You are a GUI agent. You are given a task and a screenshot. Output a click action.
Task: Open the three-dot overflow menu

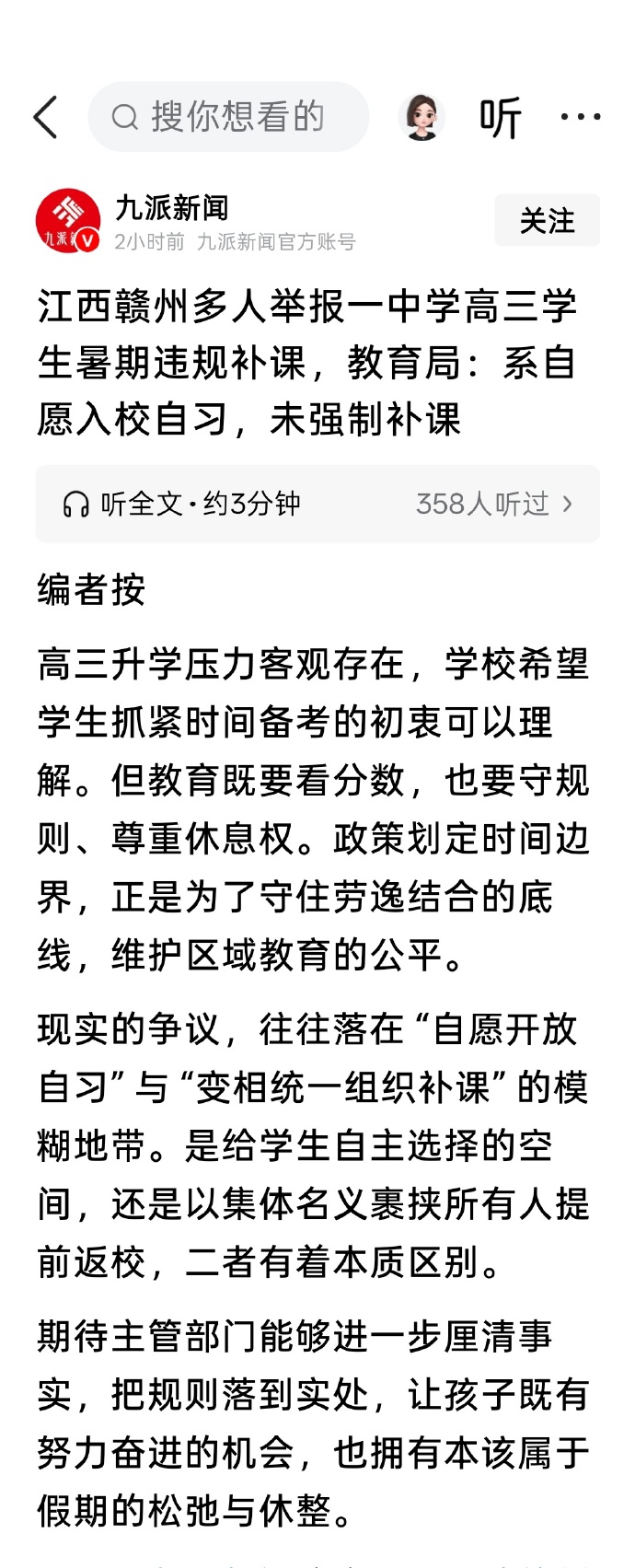[x=580, y=117]
